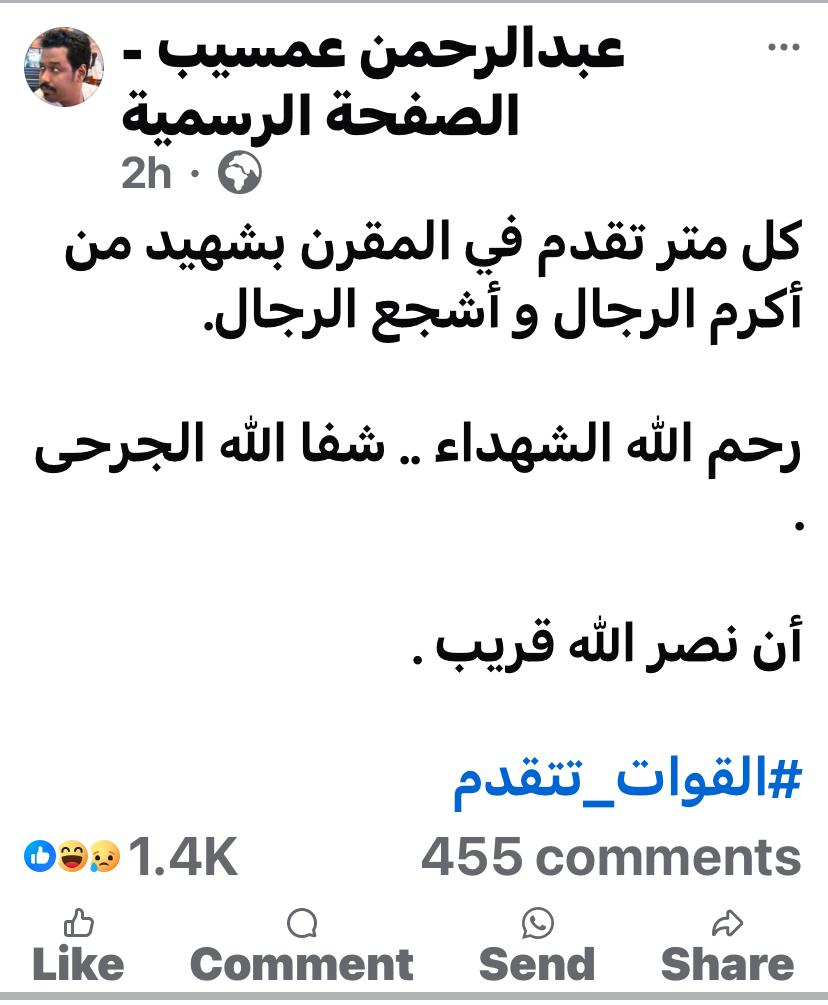The width and height of the screenshot is (828, 1005).
Task: Send this post via WhatsApp
Action: 537,946
